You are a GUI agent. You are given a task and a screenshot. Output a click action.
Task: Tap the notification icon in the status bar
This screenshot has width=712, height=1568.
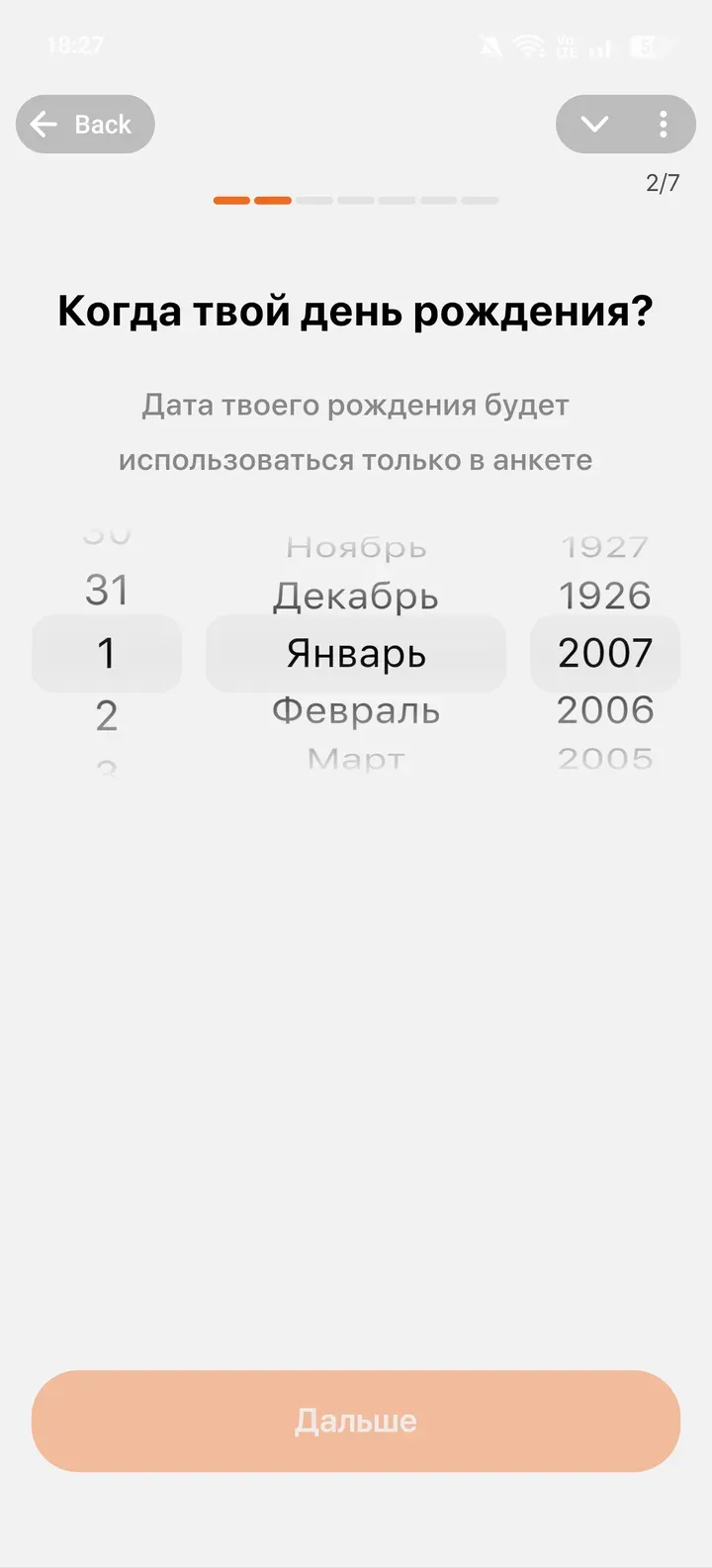click(491, 46)
